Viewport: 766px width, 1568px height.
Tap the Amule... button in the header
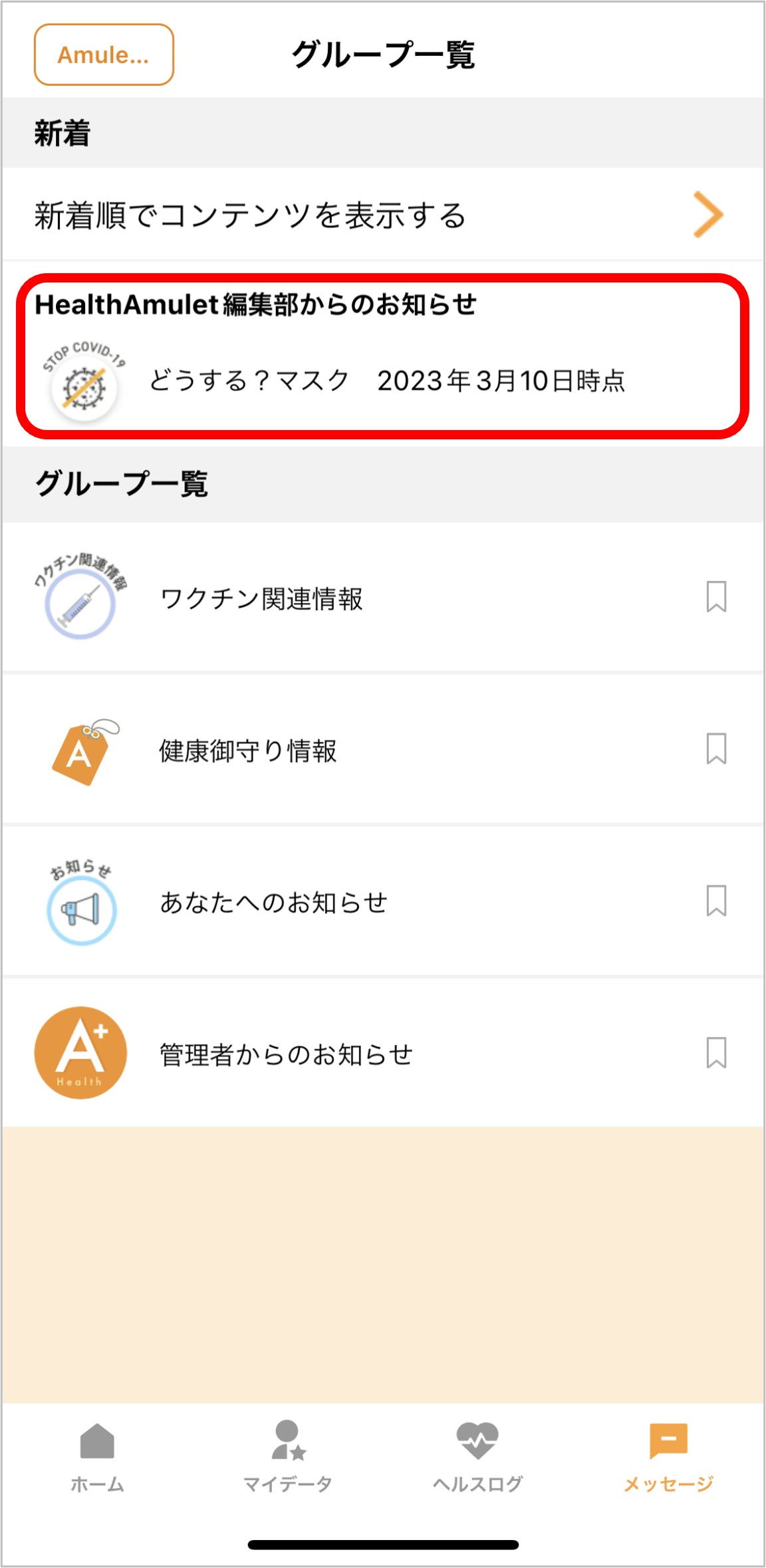[x=104, y=55]
